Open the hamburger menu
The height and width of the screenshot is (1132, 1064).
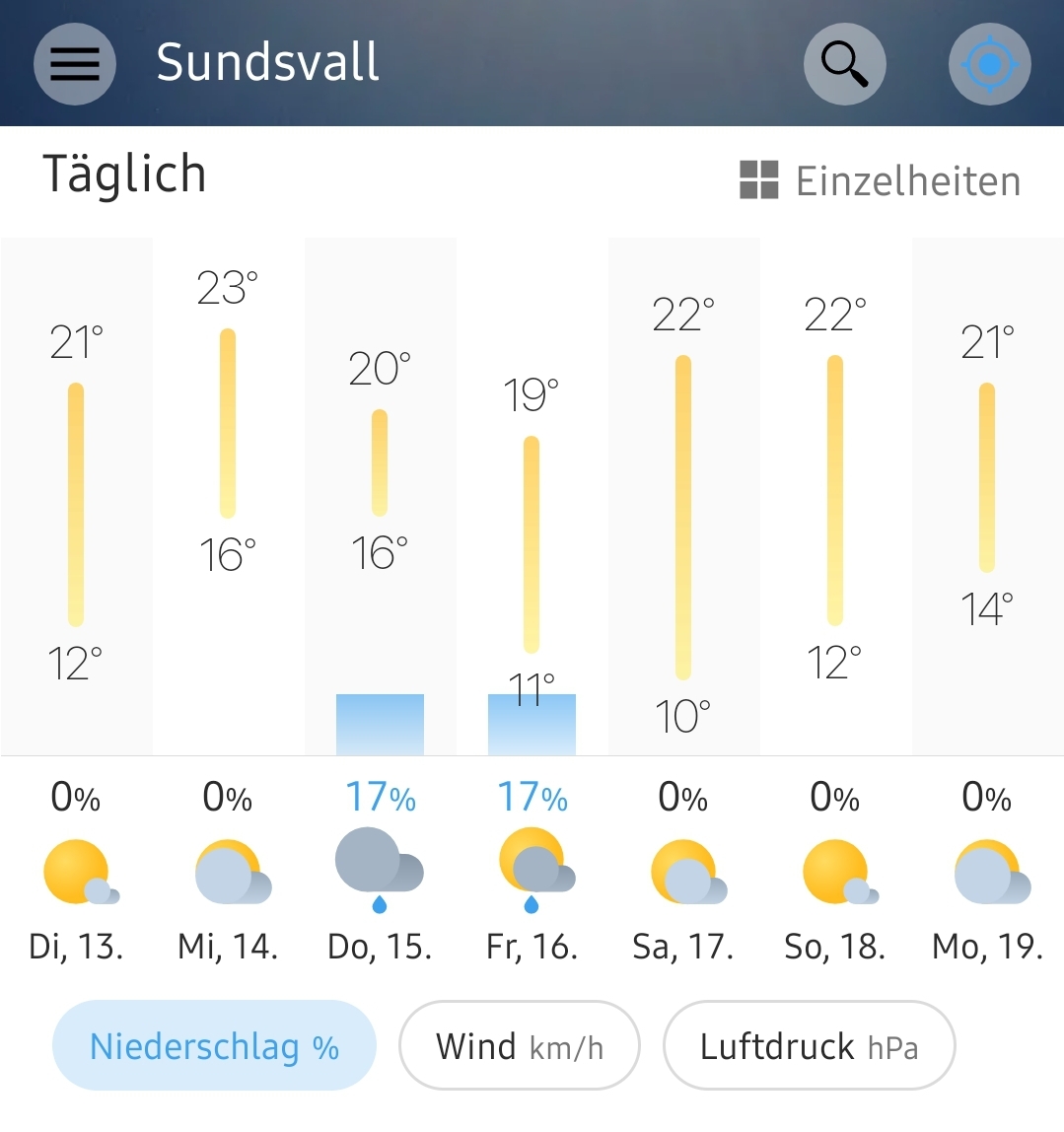click(75, 64)
